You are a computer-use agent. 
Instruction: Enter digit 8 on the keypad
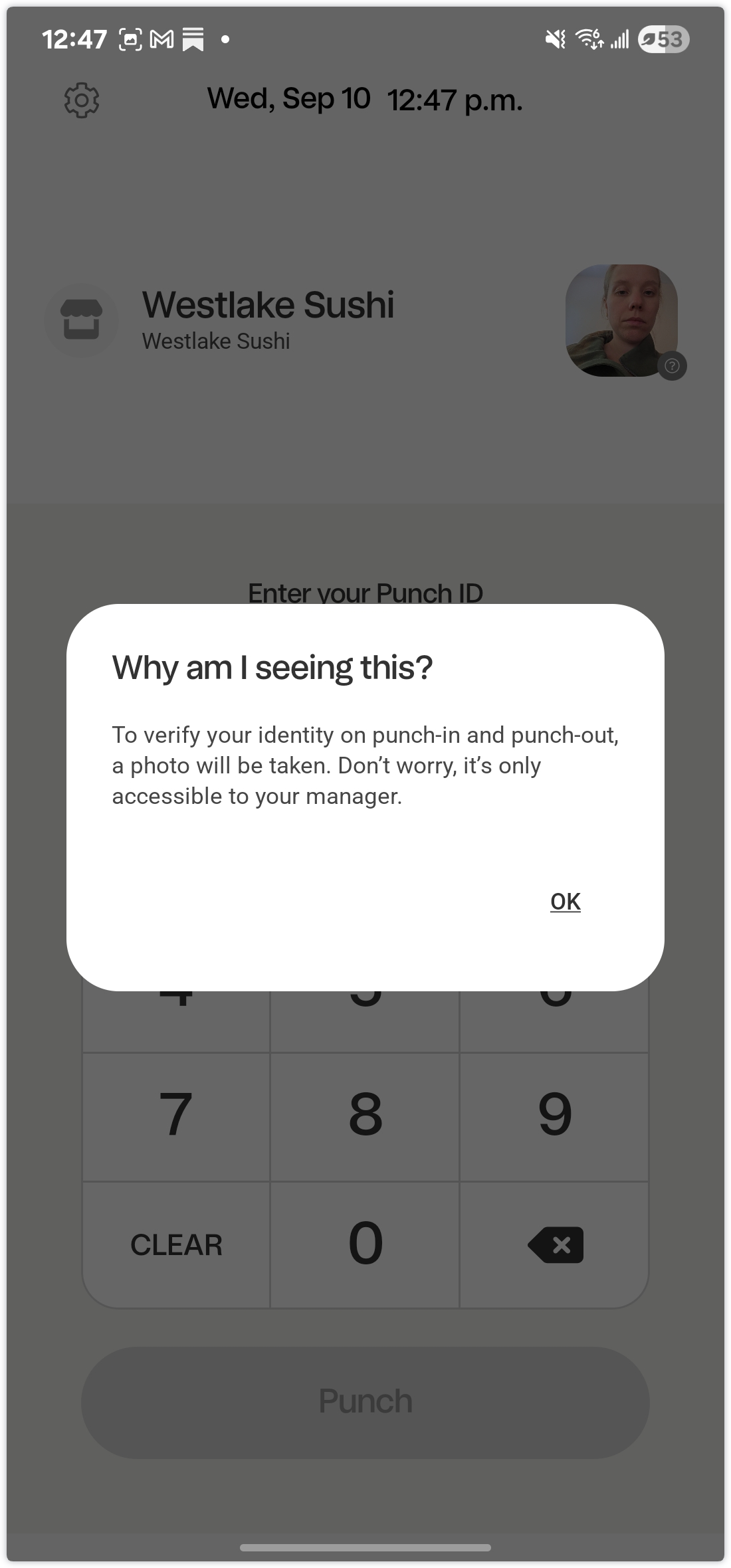point(365,1115)
